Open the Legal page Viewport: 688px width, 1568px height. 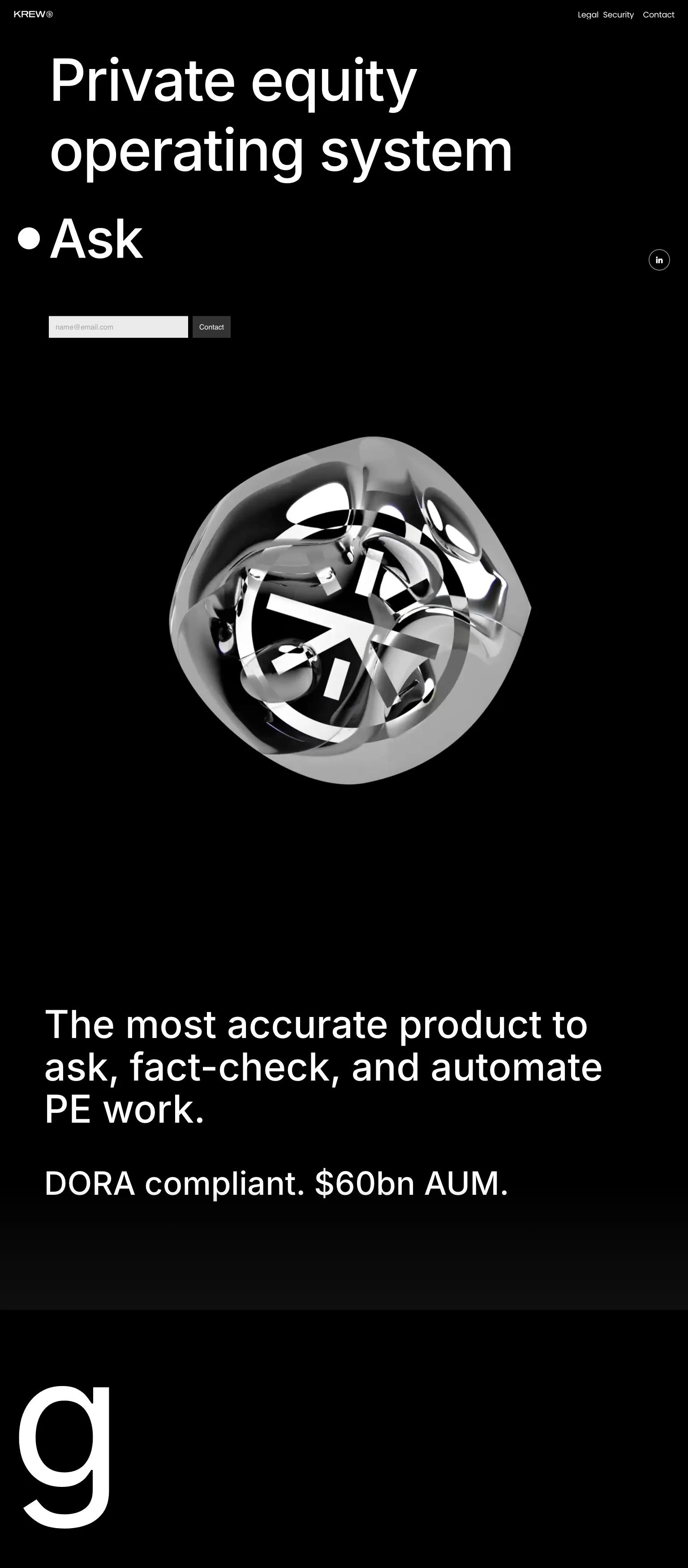[588, 15]
